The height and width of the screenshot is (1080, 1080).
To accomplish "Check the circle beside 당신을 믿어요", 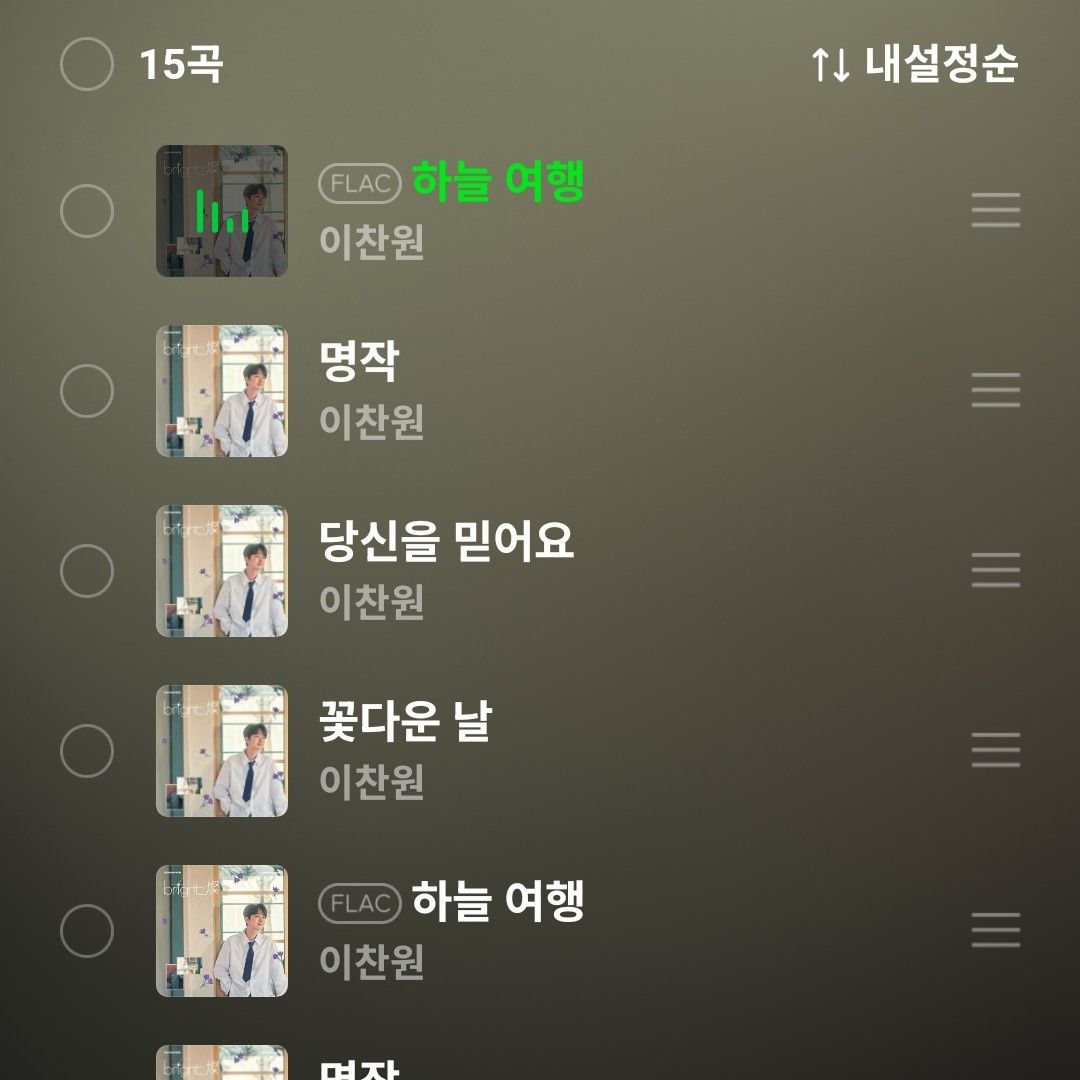I will tap(87, 571).
